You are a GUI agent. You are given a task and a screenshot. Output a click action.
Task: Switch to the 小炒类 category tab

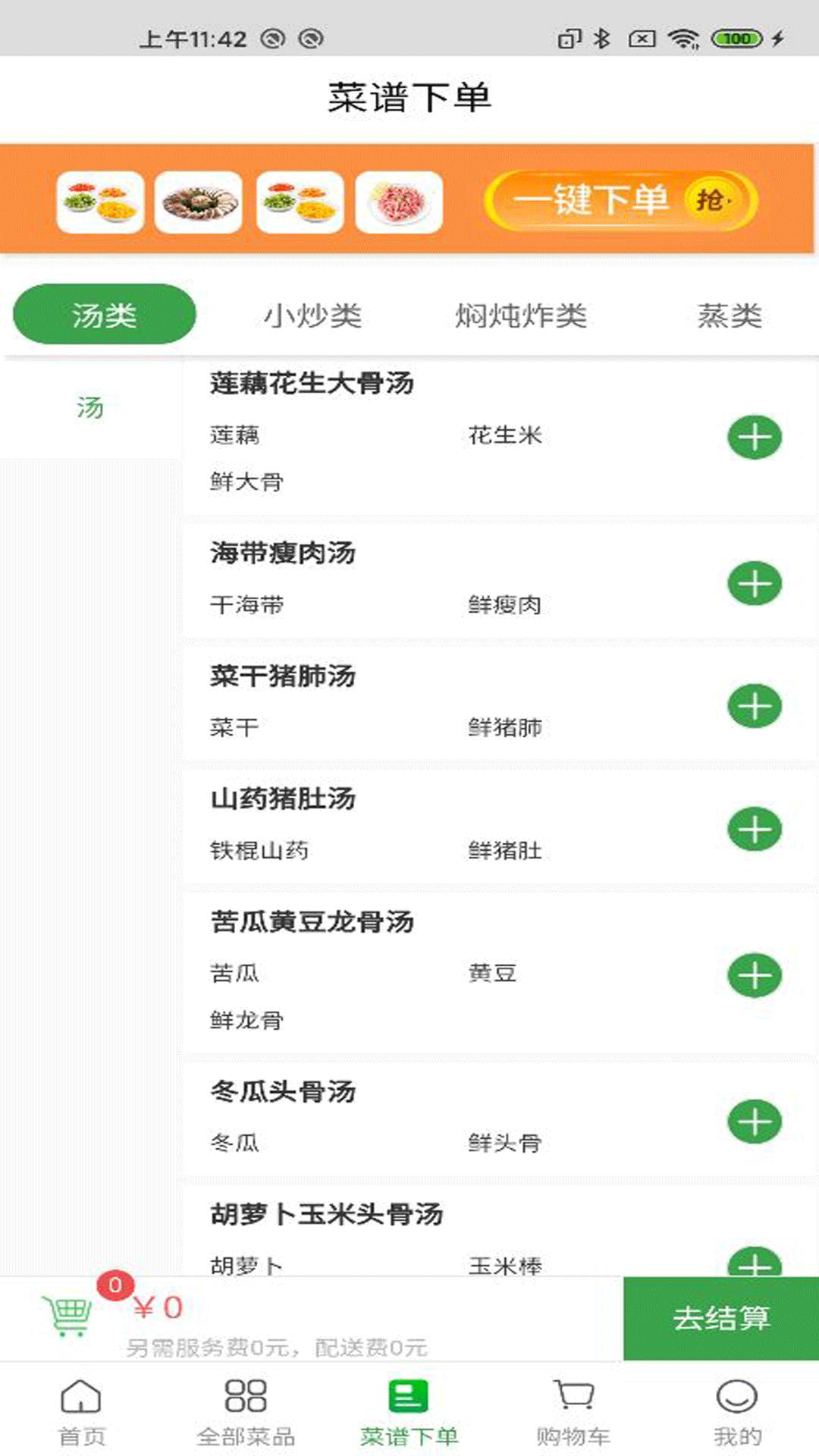312,315
